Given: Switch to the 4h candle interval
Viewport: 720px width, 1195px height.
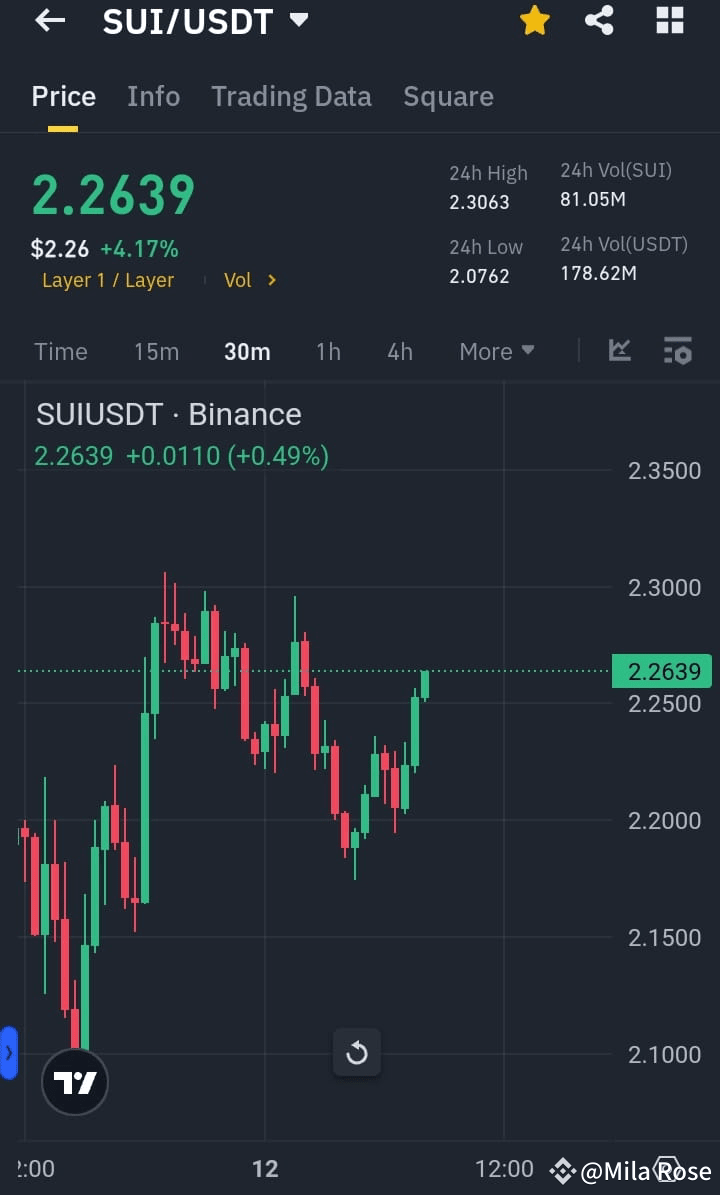Looking at the screenshot, I should click(400, 351).
